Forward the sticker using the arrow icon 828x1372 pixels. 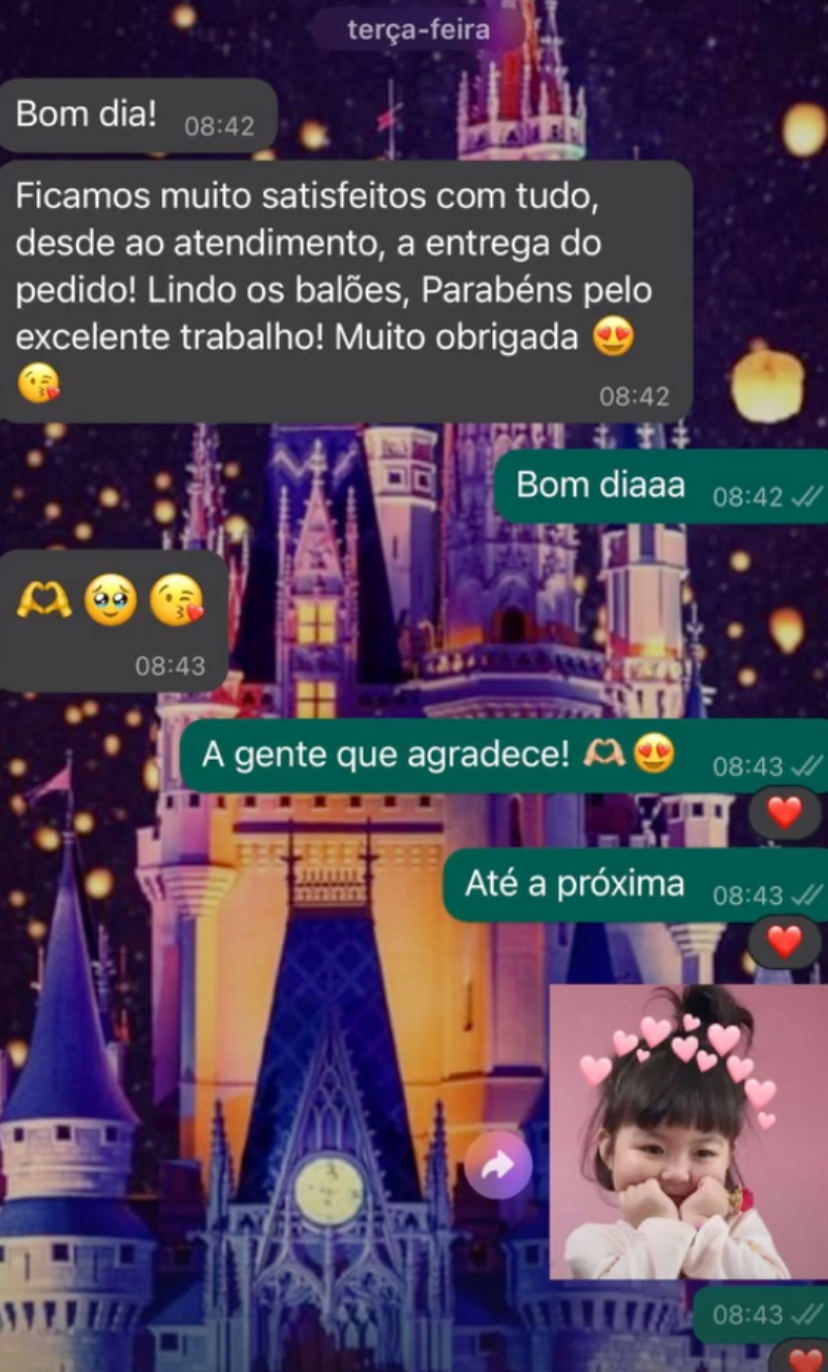(498, 1165)
